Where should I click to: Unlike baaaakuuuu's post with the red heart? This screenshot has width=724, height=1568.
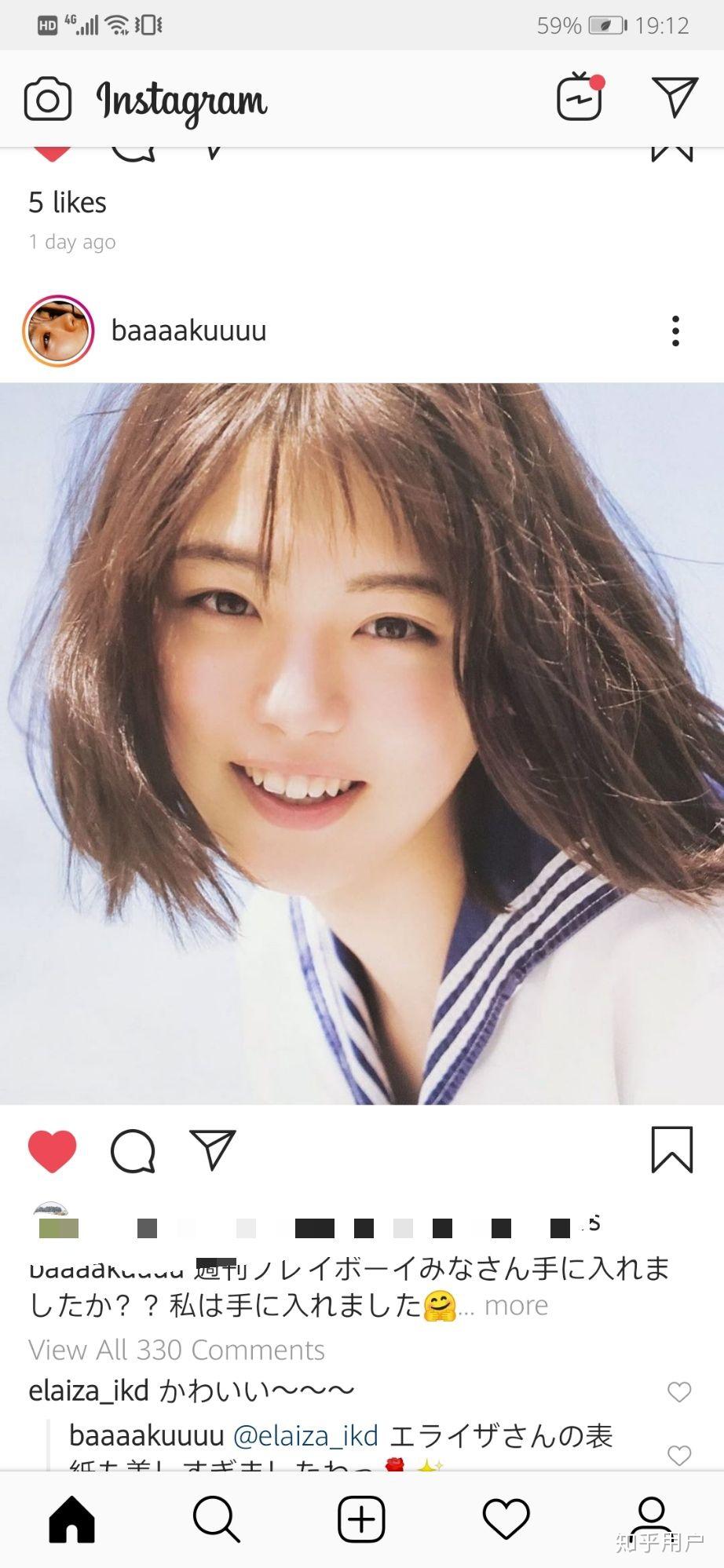(52, 1151)
